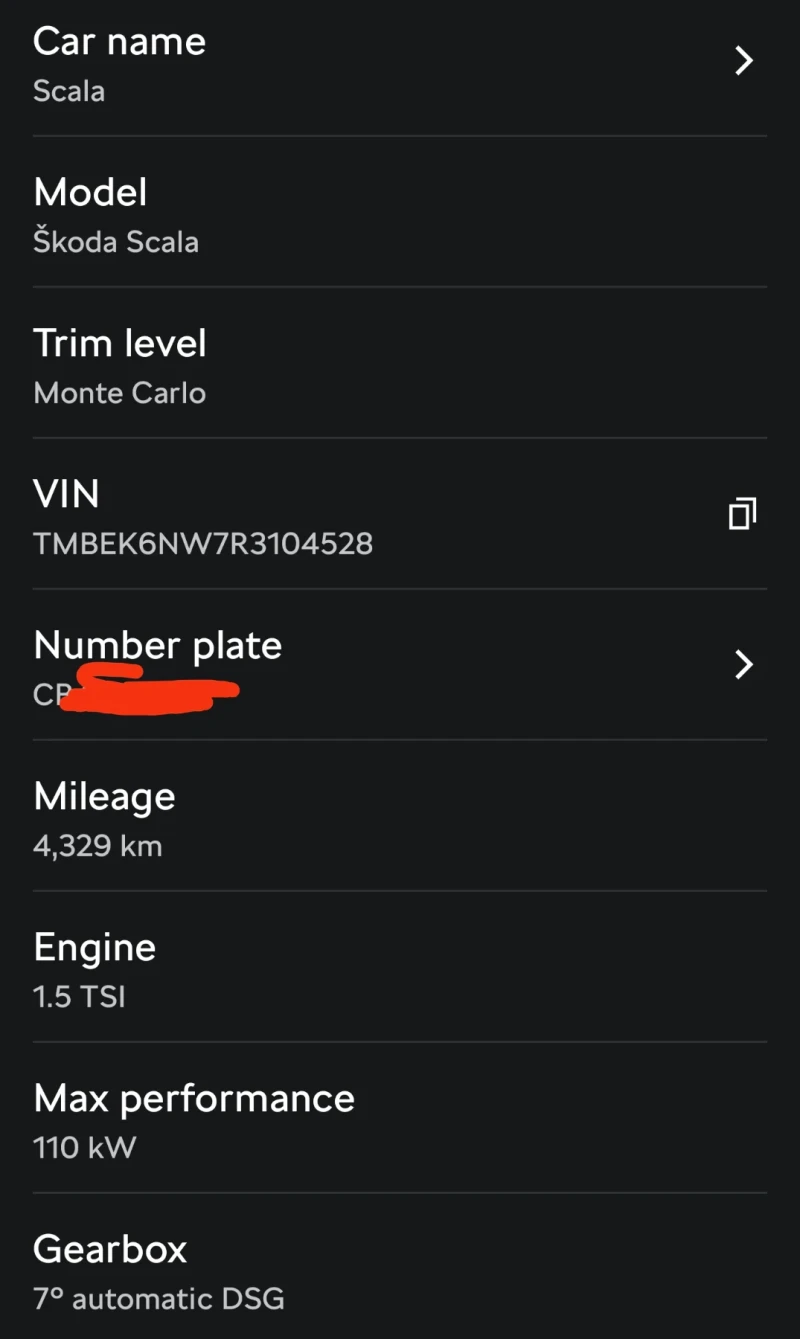This screenshot has width=800, height=1339.
Task: Tap the CP number plate value
Action: coord(48,695)
